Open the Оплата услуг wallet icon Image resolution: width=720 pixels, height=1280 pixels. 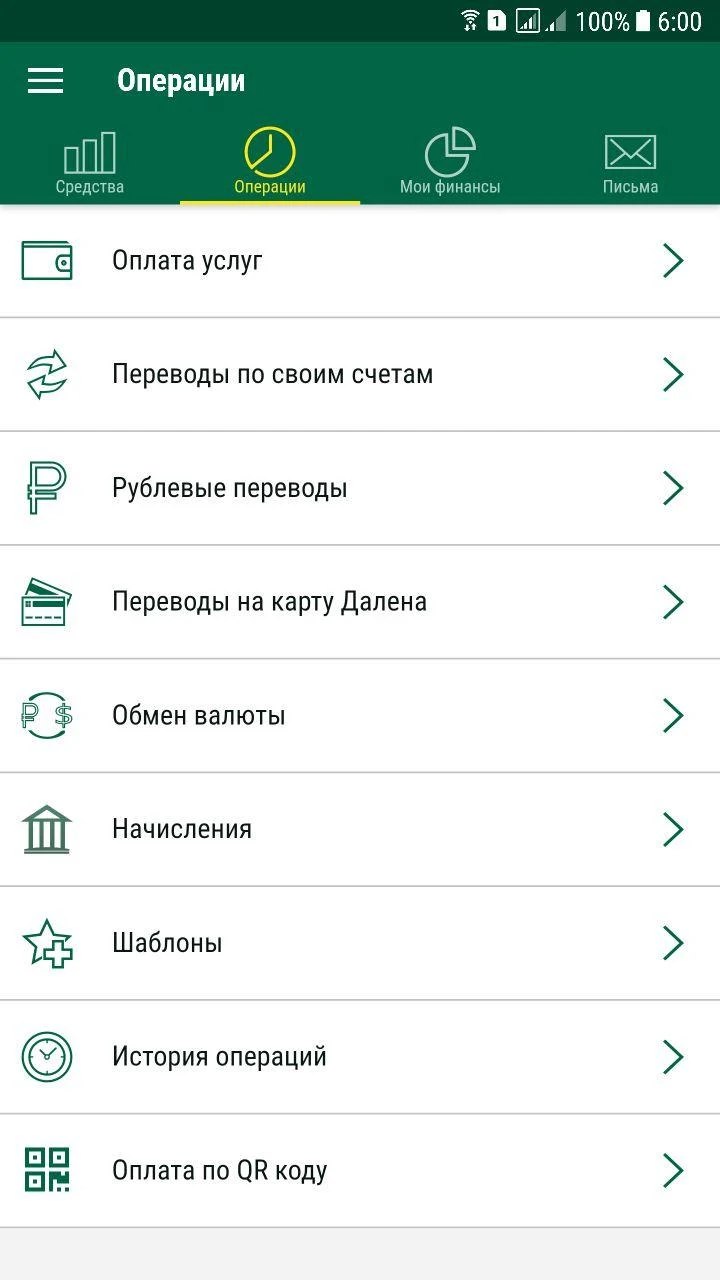coord(44,260)
